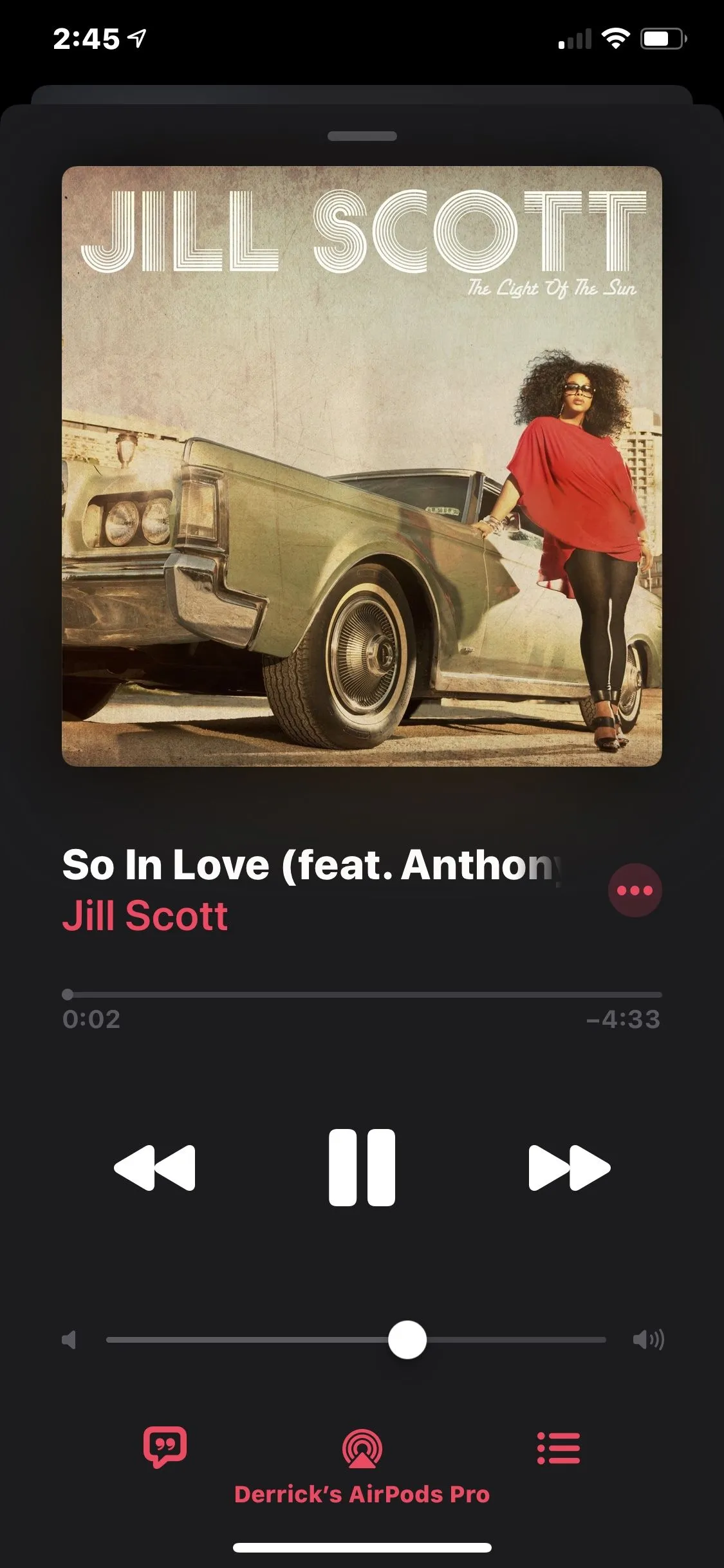Open the more options ellipsis menu

[635, 890]
